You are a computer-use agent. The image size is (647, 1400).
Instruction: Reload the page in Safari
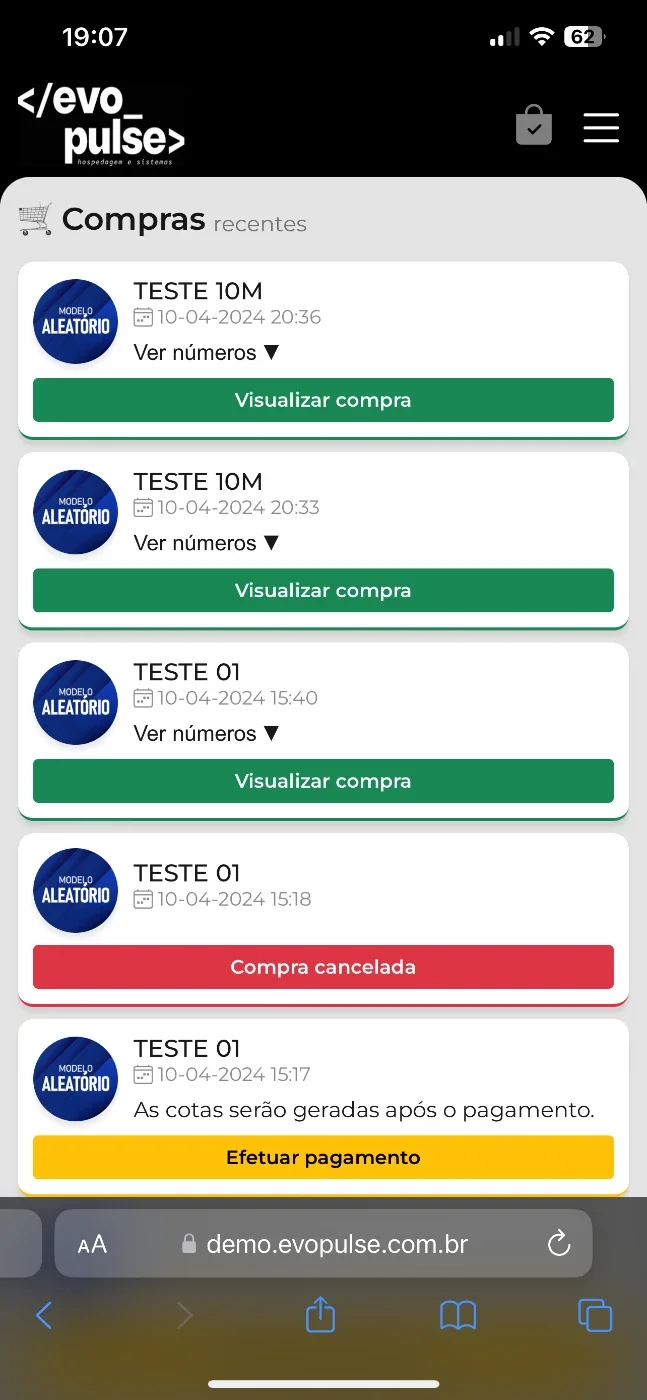pyautogui.click(x=559, y=1244)
